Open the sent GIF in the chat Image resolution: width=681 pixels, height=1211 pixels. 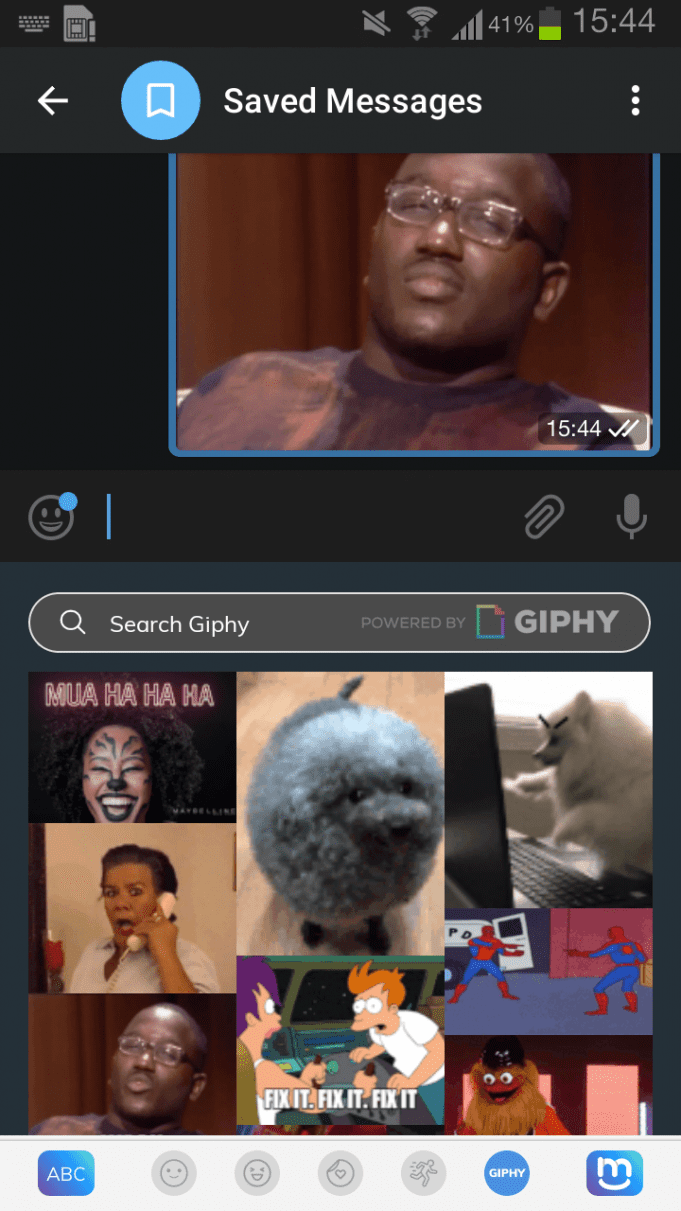(414, 303)
